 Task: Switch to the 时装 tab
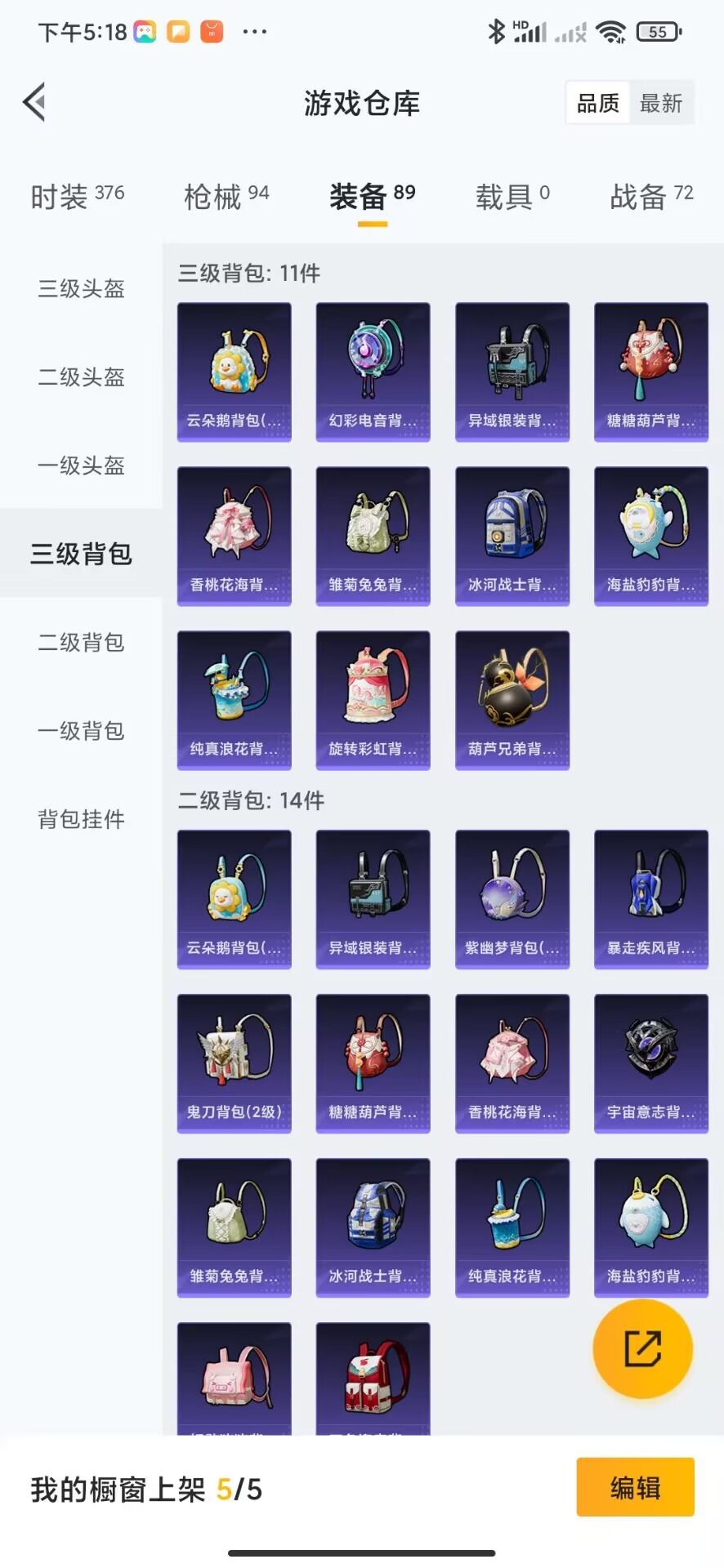tap(77, 197)
